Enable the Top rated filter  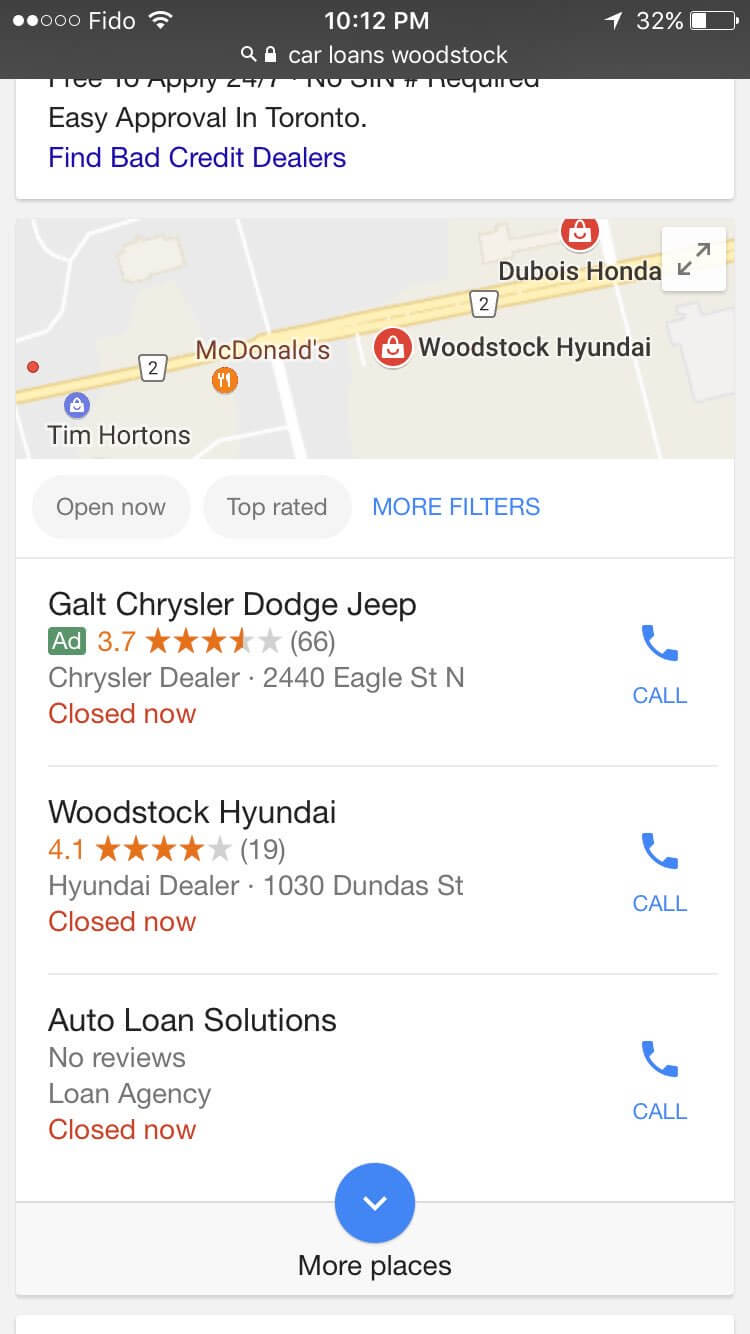[x=277, y=507]
